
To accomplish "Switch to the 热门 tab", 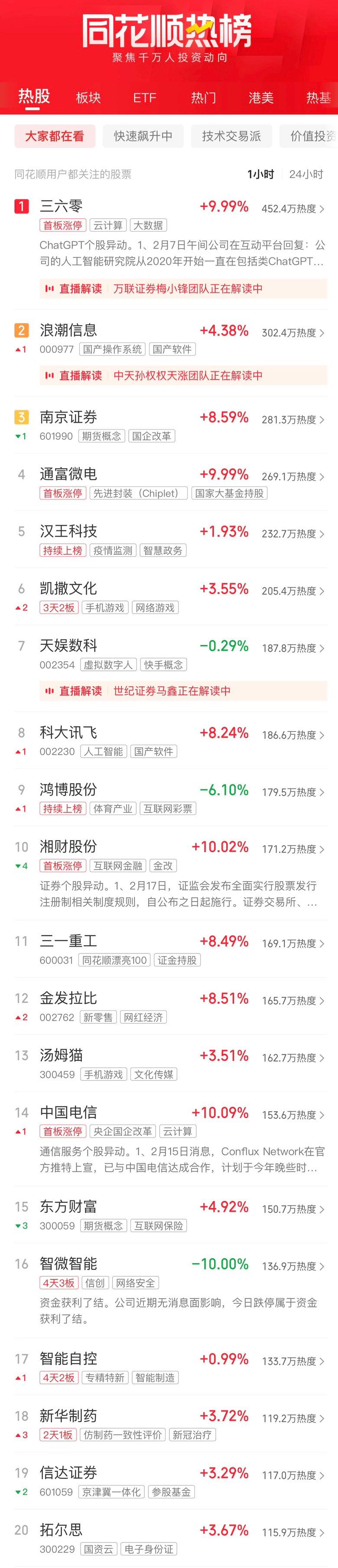I will [203, 98].
